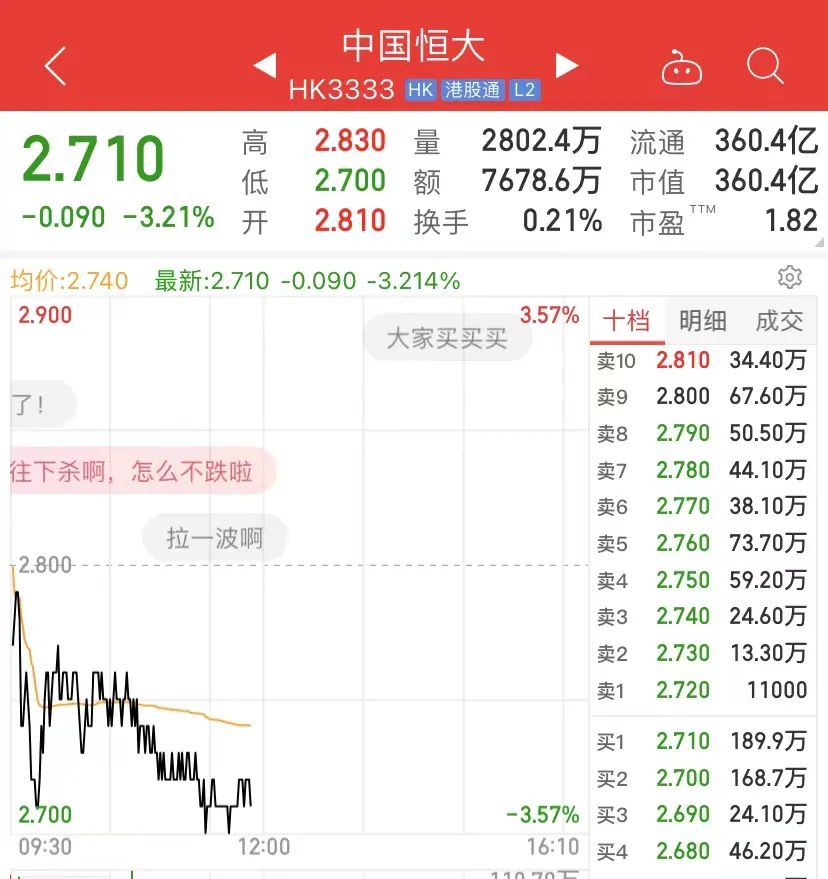Switch to the 成交 tab
The height and width of the screenshot is (879, 828).
pyautogui.click(x=781, y=321)
